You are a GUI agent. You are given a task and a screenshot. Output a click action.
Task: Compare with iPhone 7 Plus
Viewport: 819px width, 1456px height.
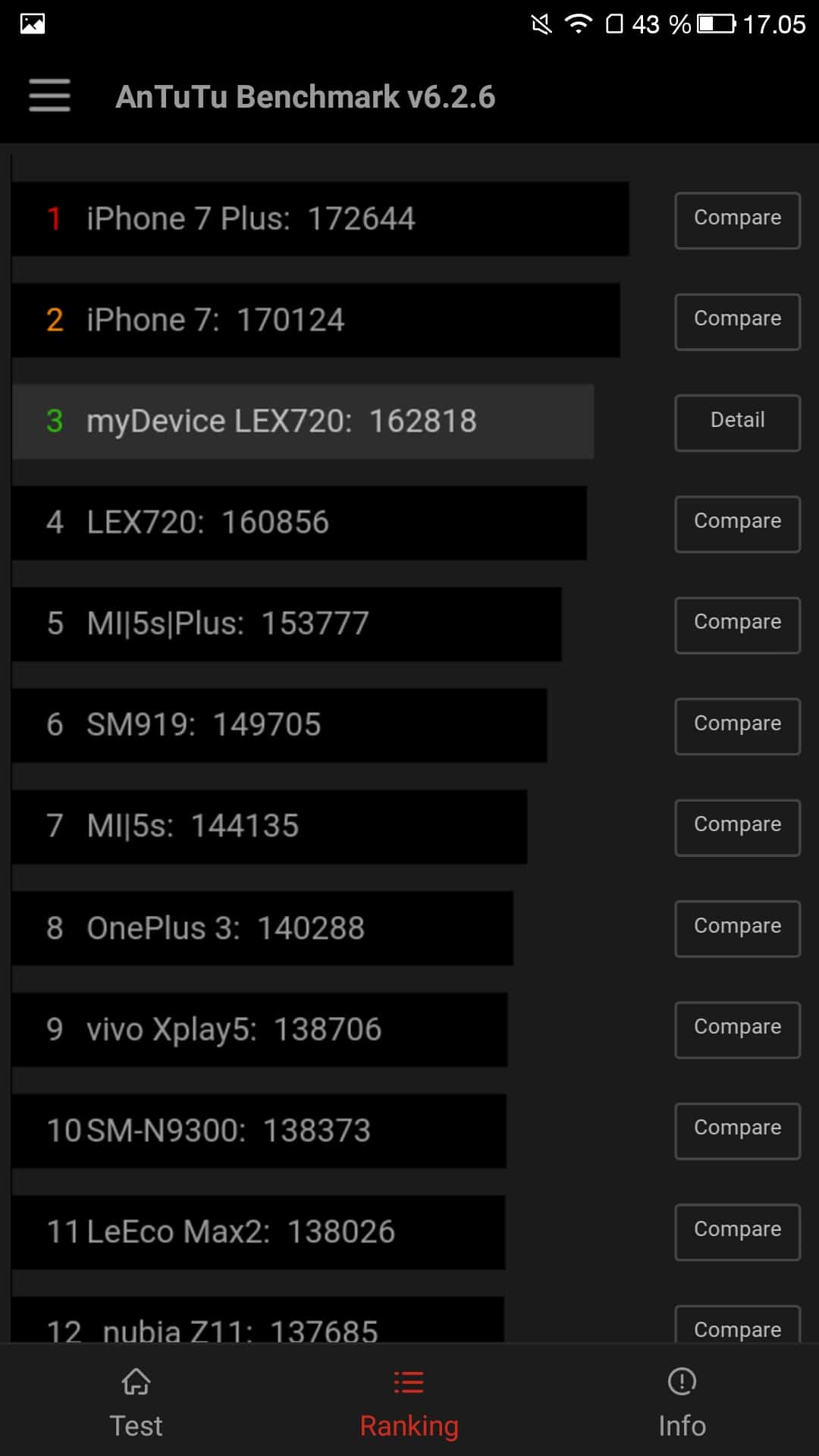coord(737,220)
